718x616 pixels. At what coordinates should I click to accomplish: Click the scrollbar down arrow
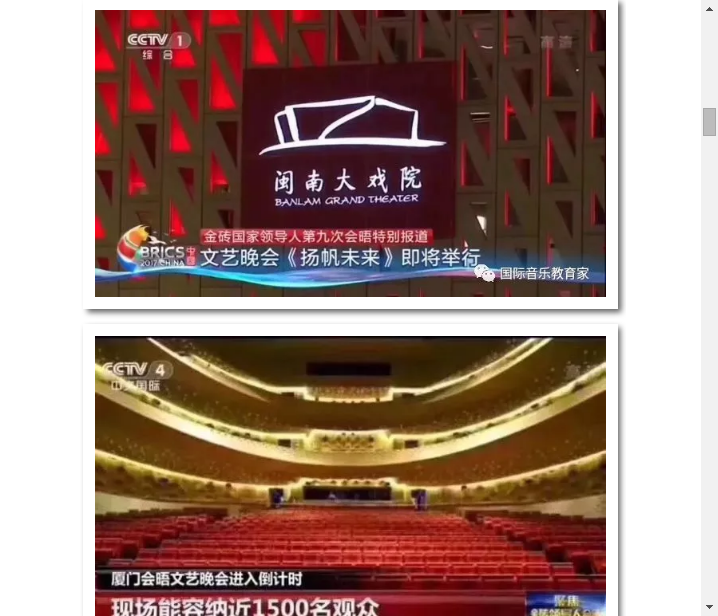click(x=709, y=607)
